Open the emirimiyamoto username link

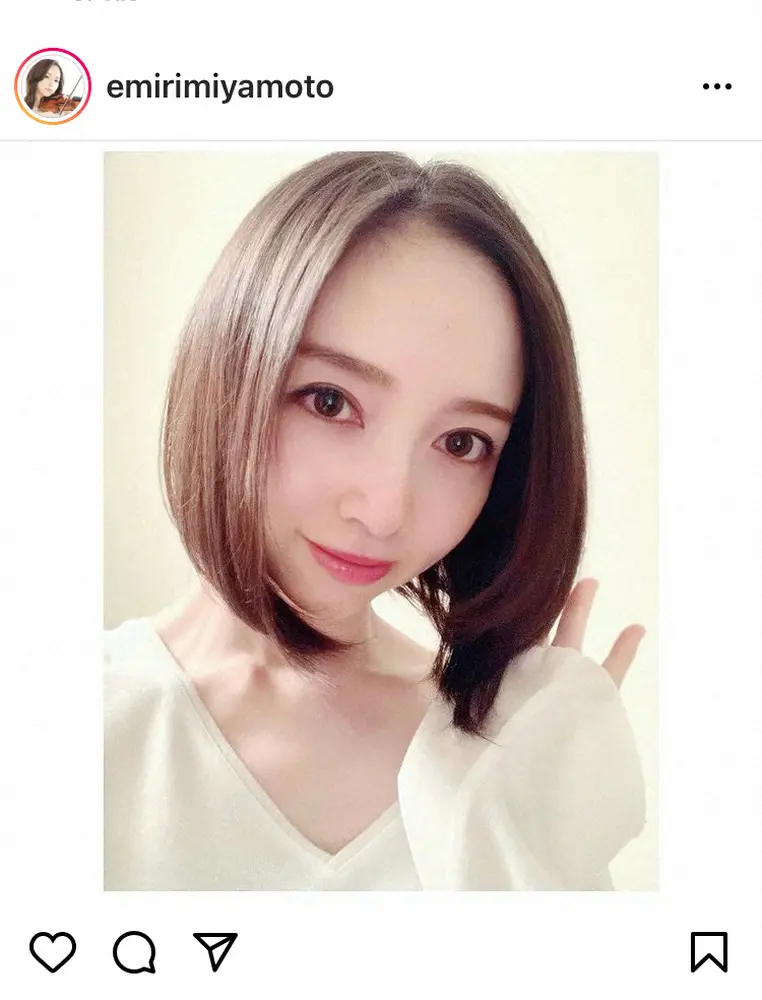(x=220, y=87)
